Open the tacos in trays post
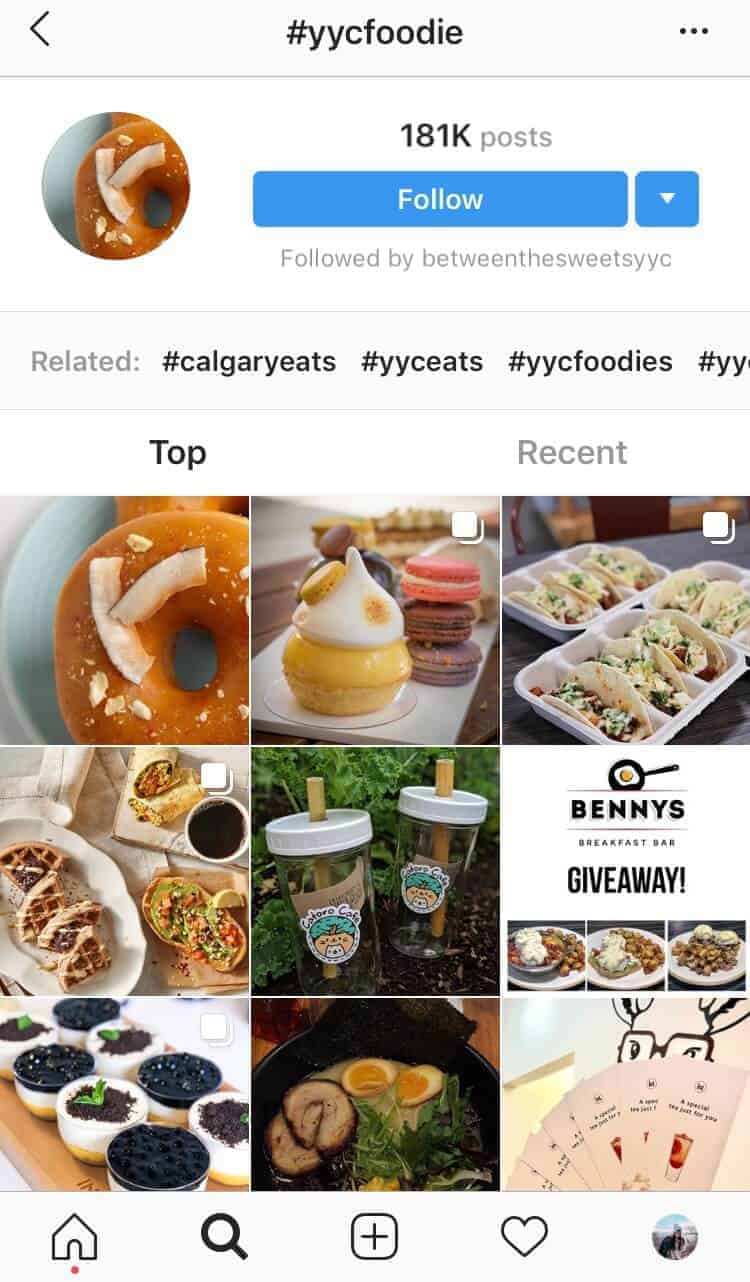 [626, 620]
